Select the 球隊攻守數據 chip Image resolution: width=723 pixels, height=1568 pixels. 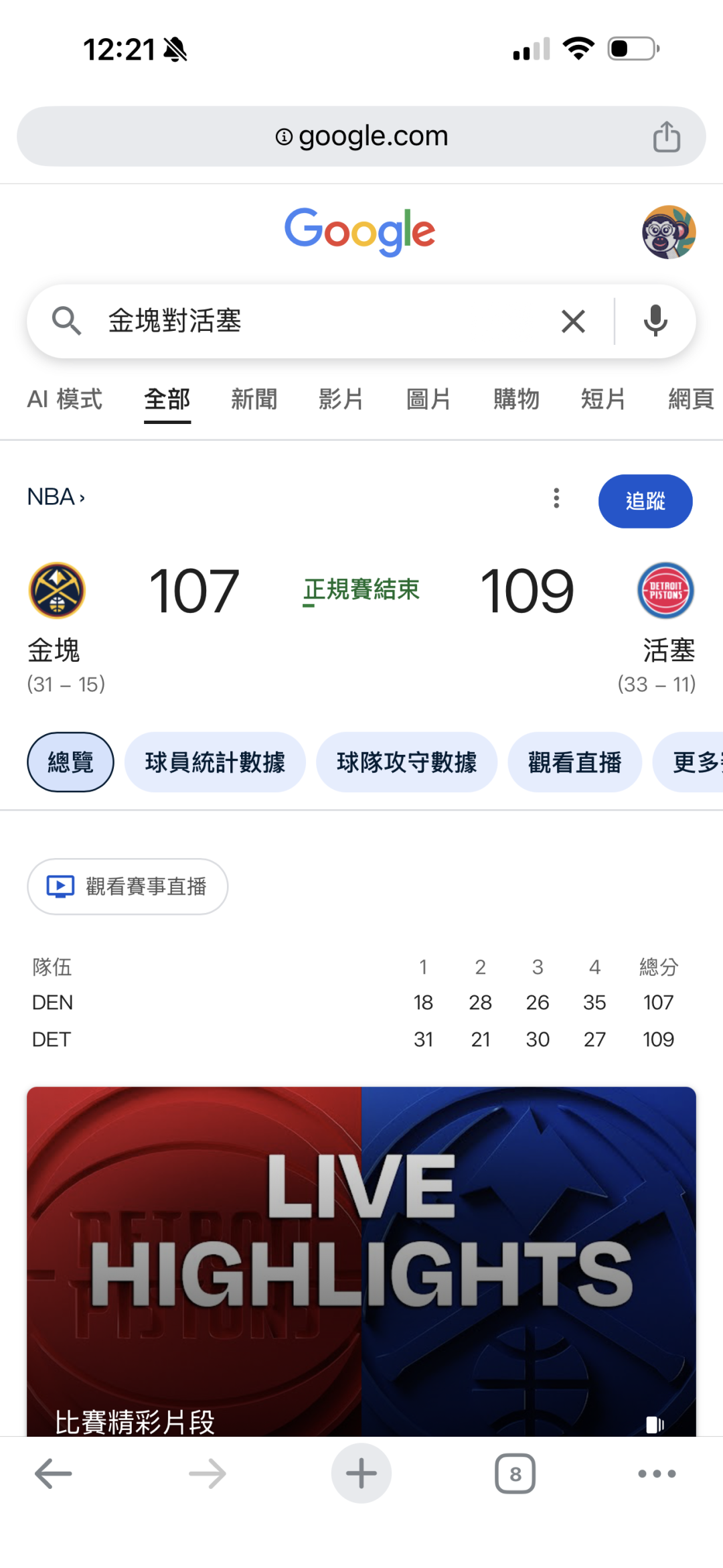[x=406, y=762]
